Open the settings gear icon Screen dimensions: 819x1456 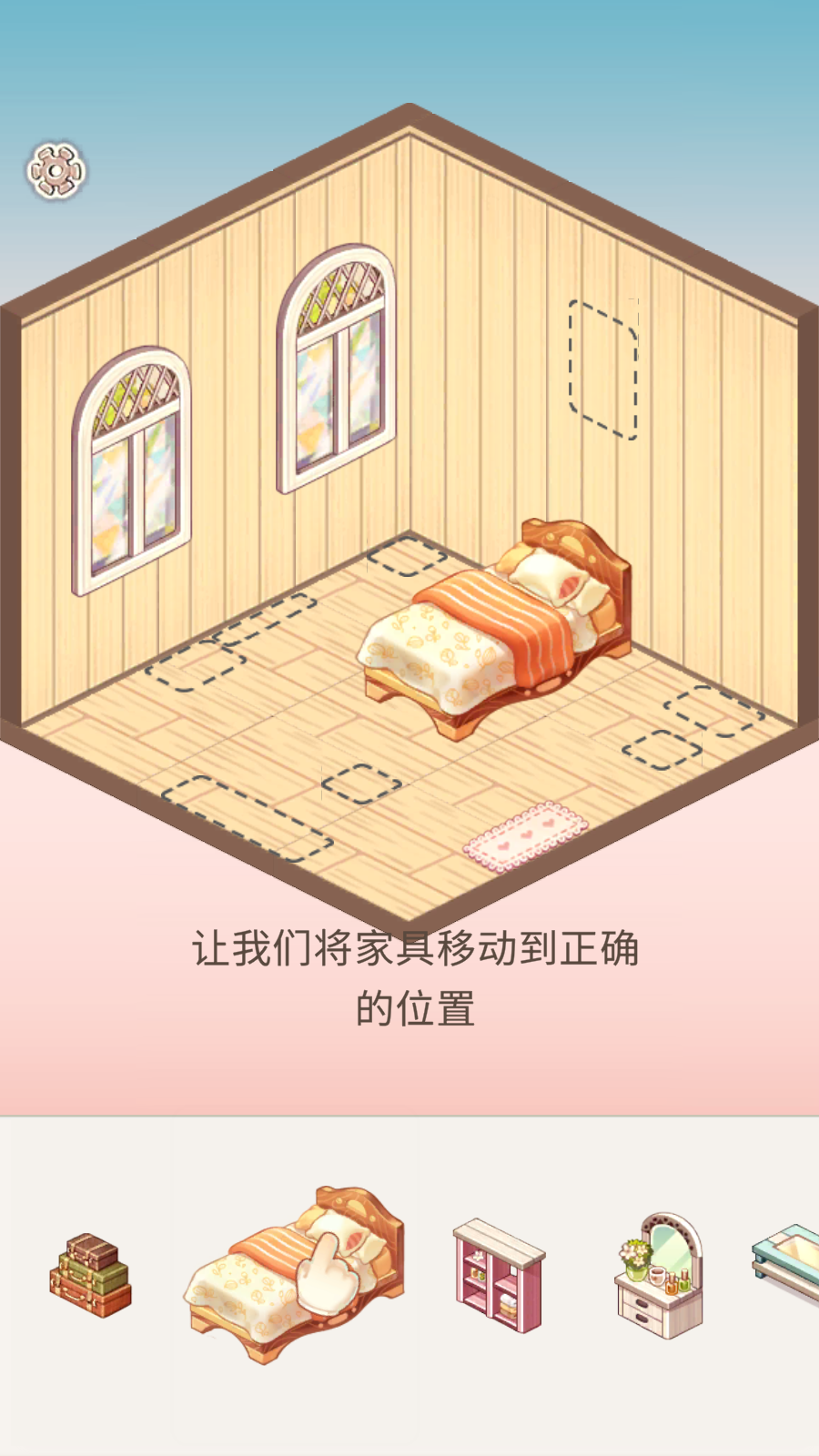tap(56, 168)
